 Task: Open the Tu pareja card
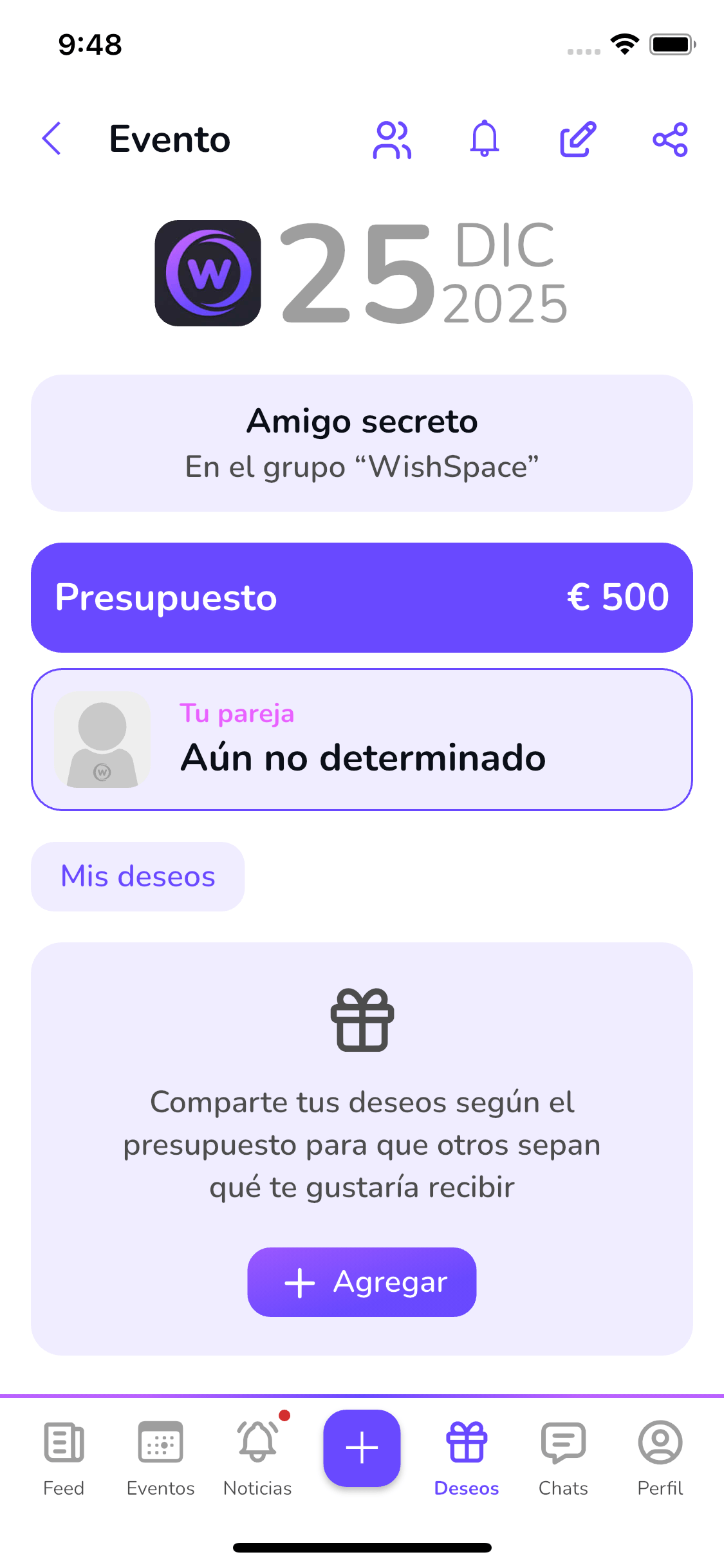click(x=362, y=740)
